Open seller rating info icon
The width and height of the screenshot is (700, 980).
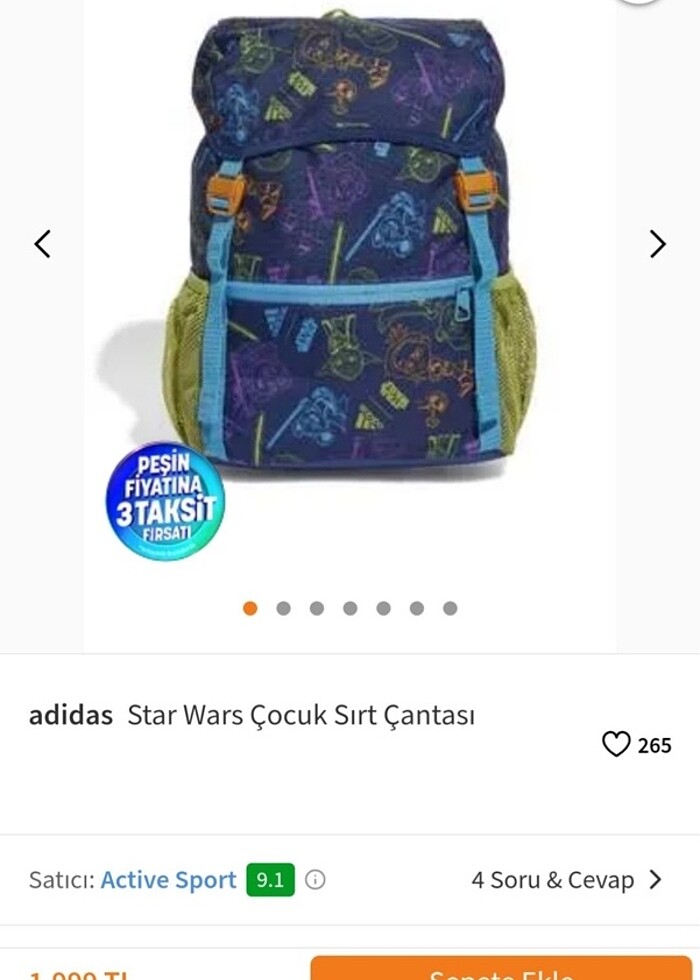[315, 880]
